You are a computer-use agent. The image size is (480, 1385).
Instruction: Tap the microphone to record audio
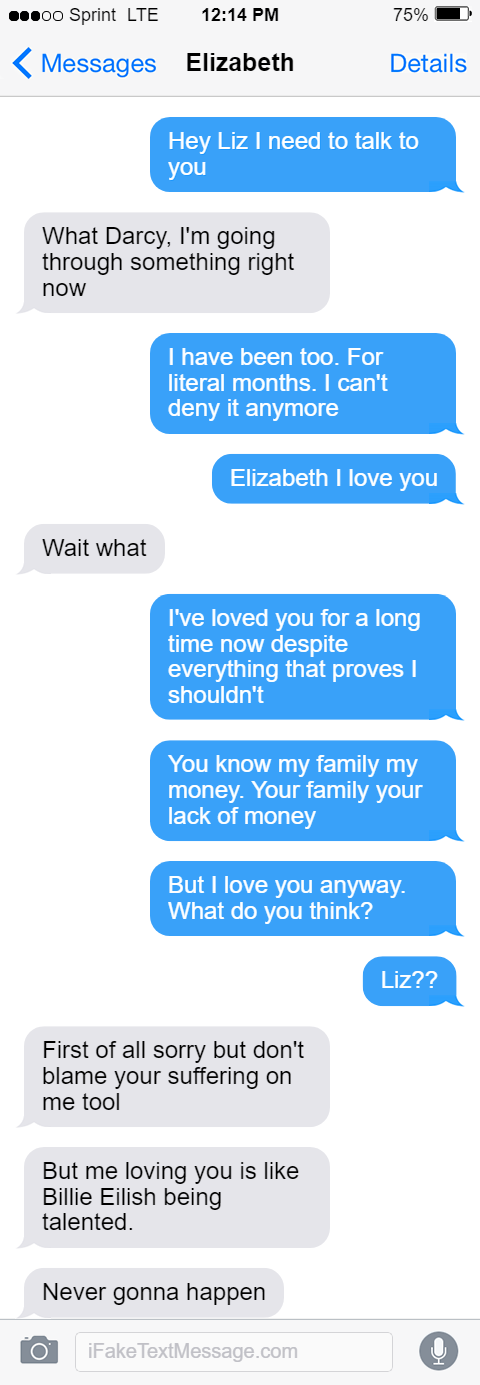point(438,1351)
